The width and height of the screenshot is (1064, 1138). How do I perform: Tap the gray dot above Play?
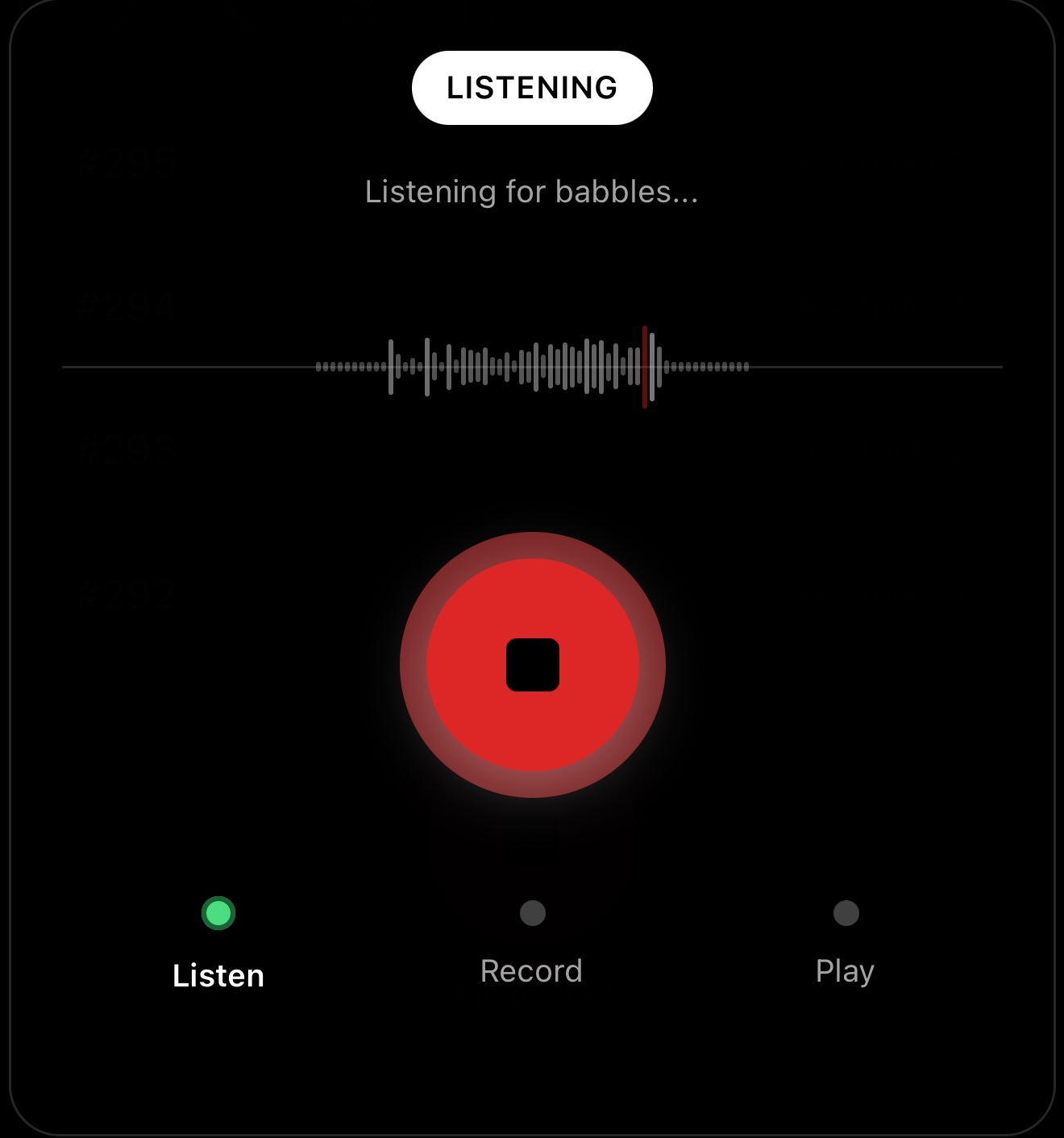pos(845,914)
